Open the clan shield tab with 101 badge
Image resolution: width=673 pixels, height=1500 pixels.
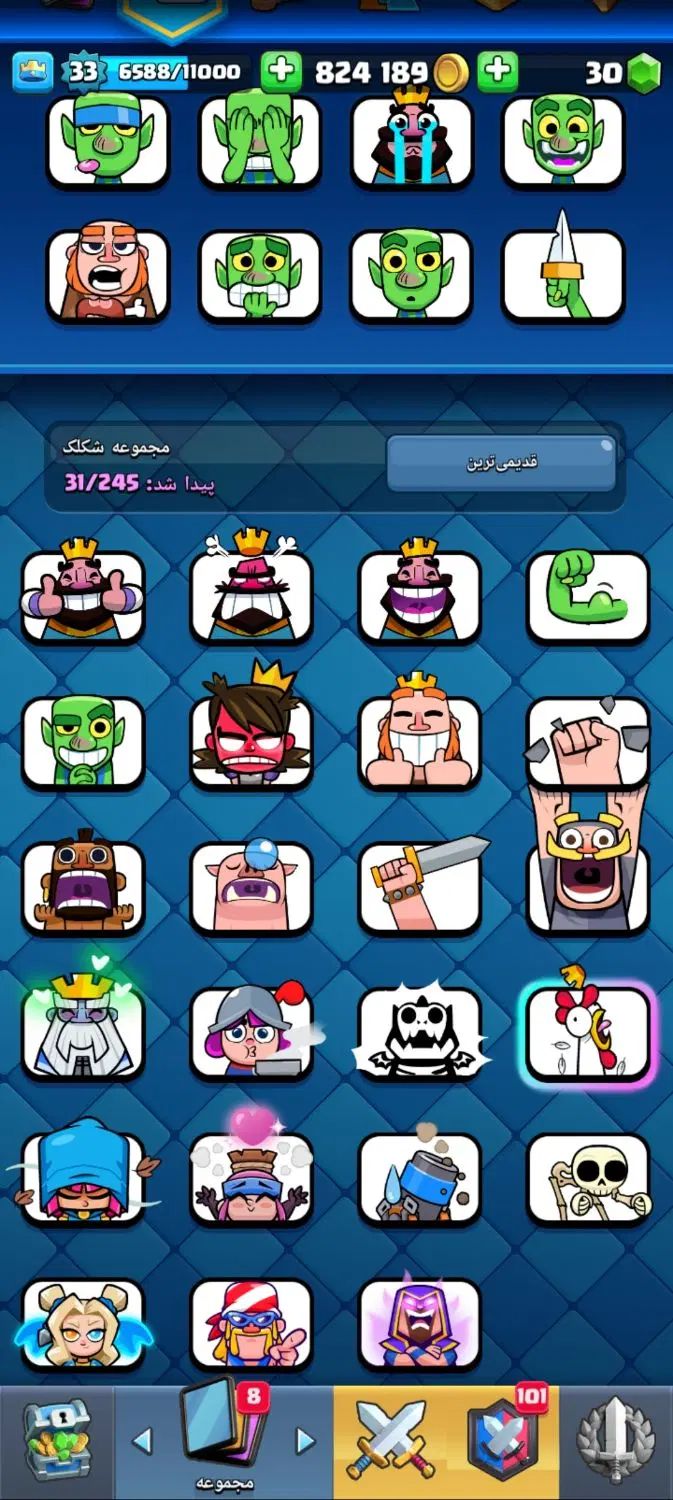click(503, 1441)
